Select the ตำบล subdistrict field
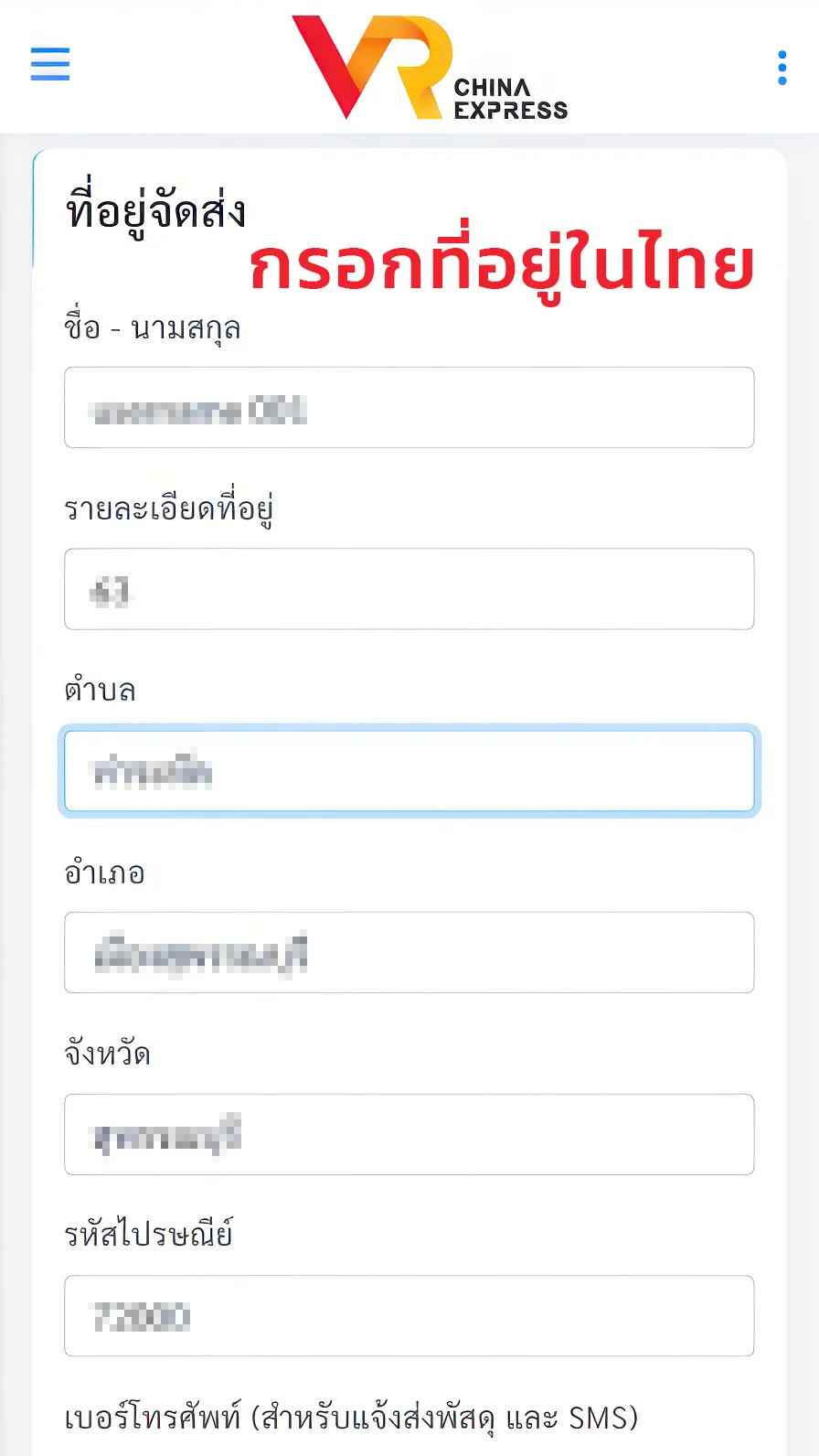The width and height of the screenshot is (819, 1456). click(x=409, y=770)
